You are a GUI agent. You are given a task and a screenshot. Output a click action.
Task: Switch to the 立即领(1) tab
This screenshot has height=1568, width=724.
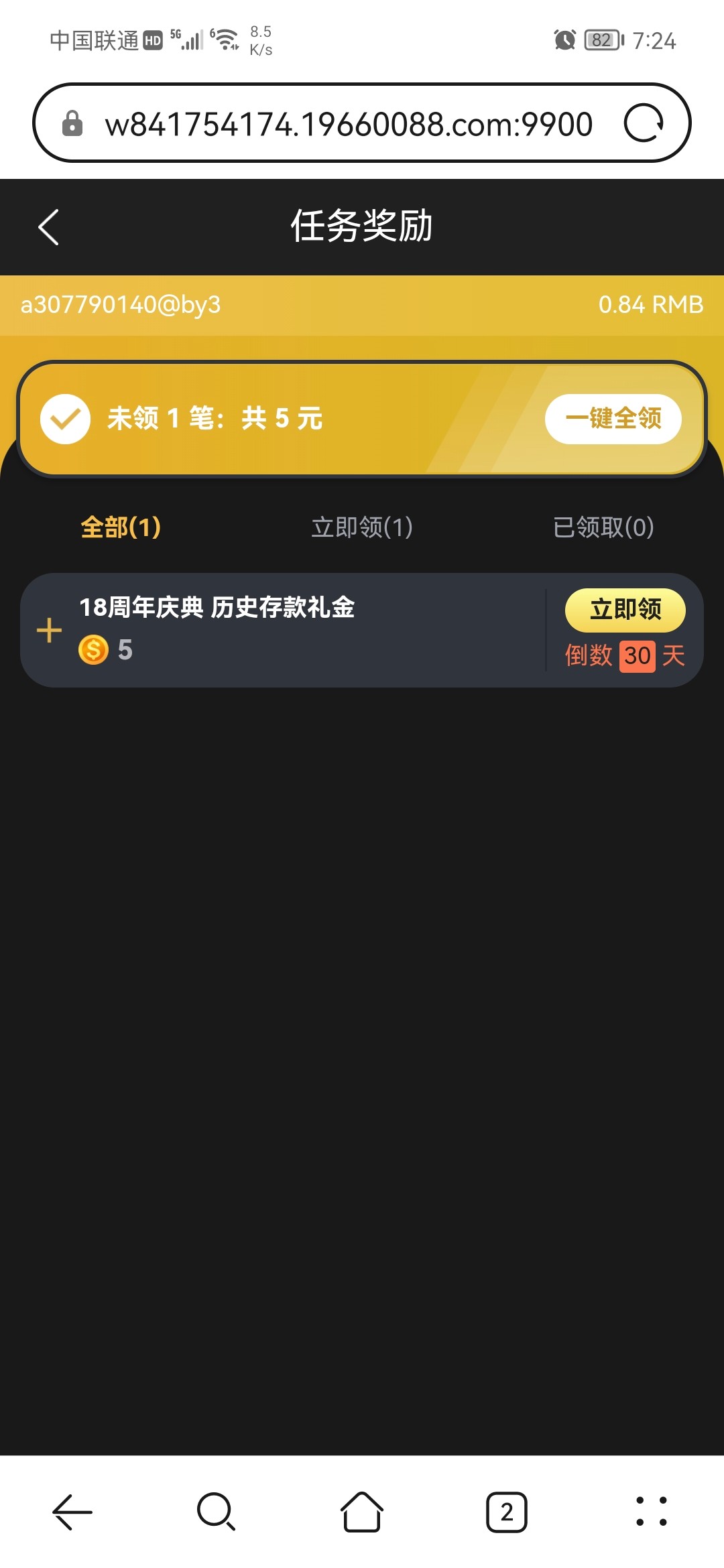point(362,527)
